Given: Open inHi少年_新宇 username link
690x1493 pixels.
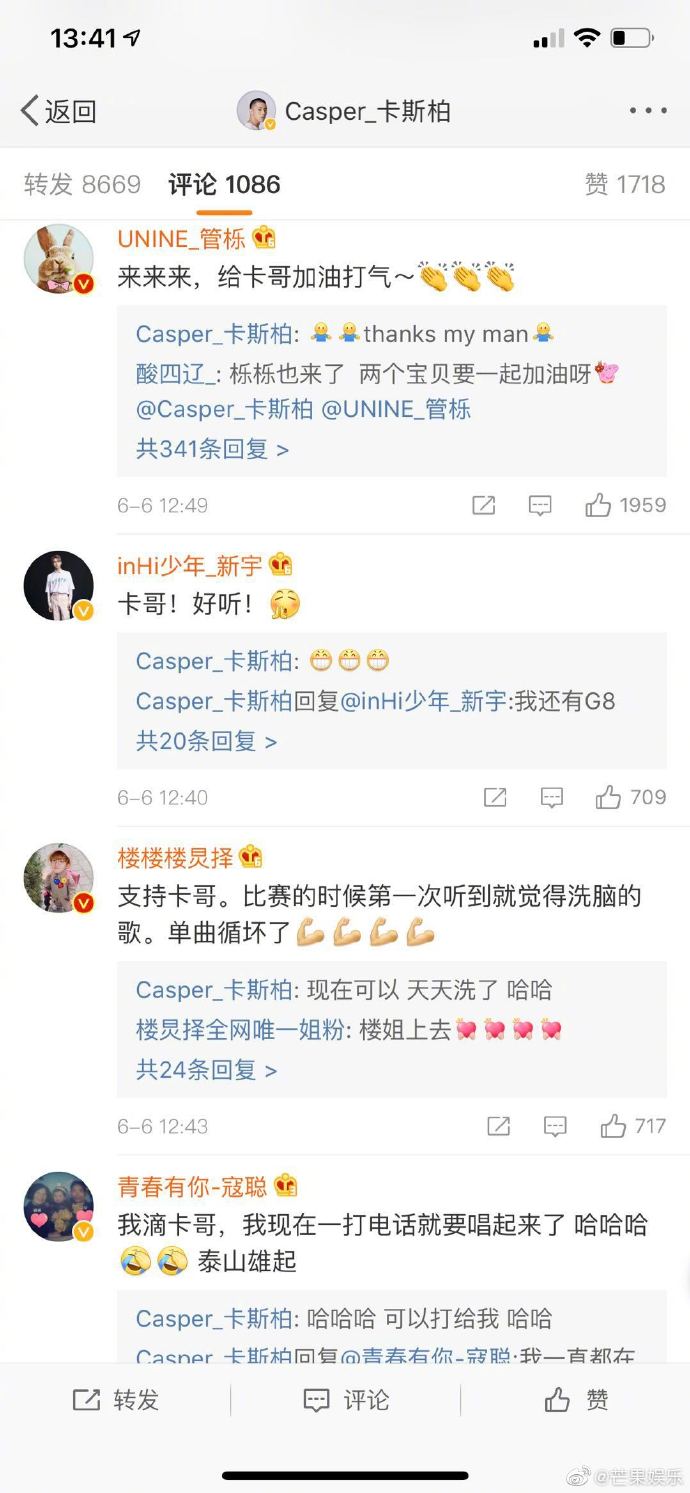Looking at the screenshot, I should pyautogui.click(x=190, y=565).
